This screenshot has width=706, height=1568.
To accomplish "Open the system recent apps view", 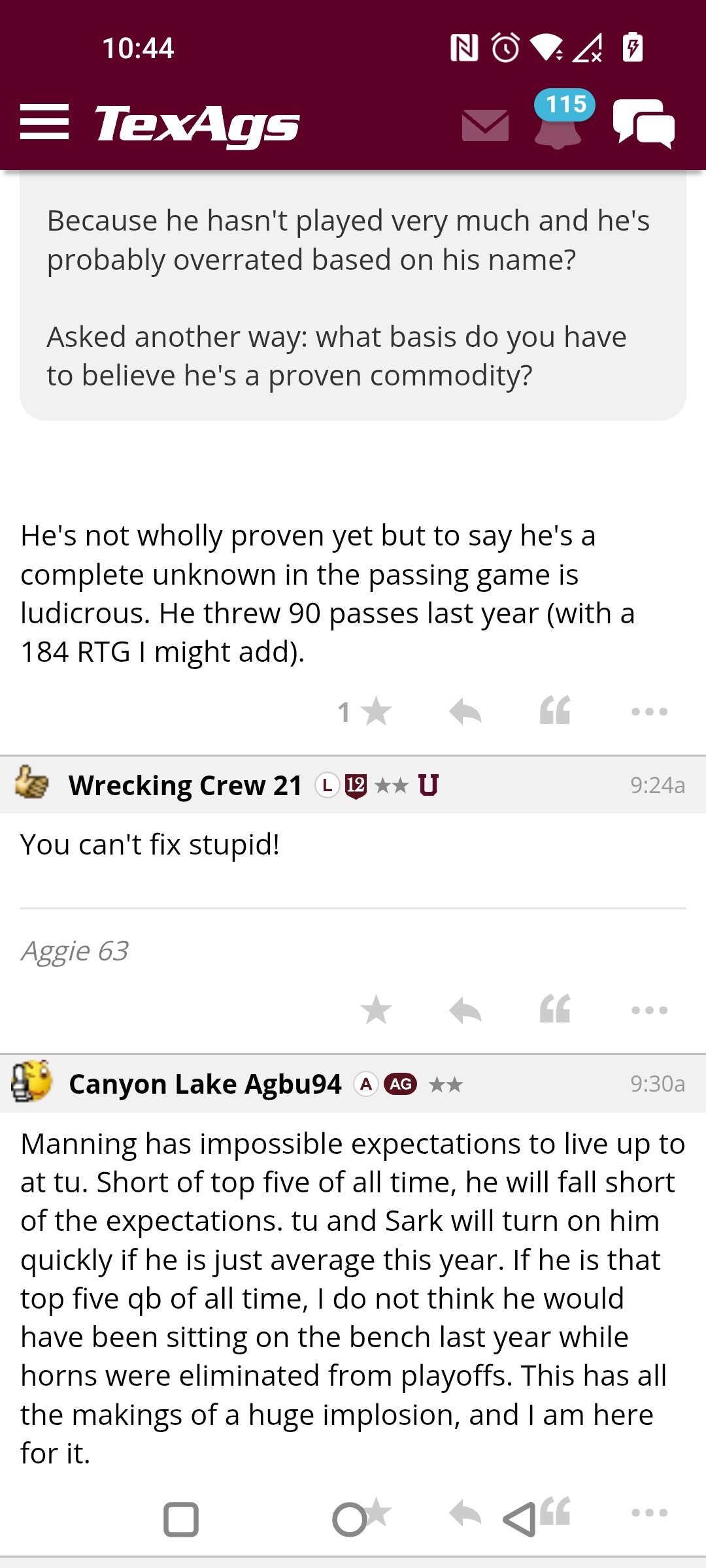I will click(x=181, y=1519).
